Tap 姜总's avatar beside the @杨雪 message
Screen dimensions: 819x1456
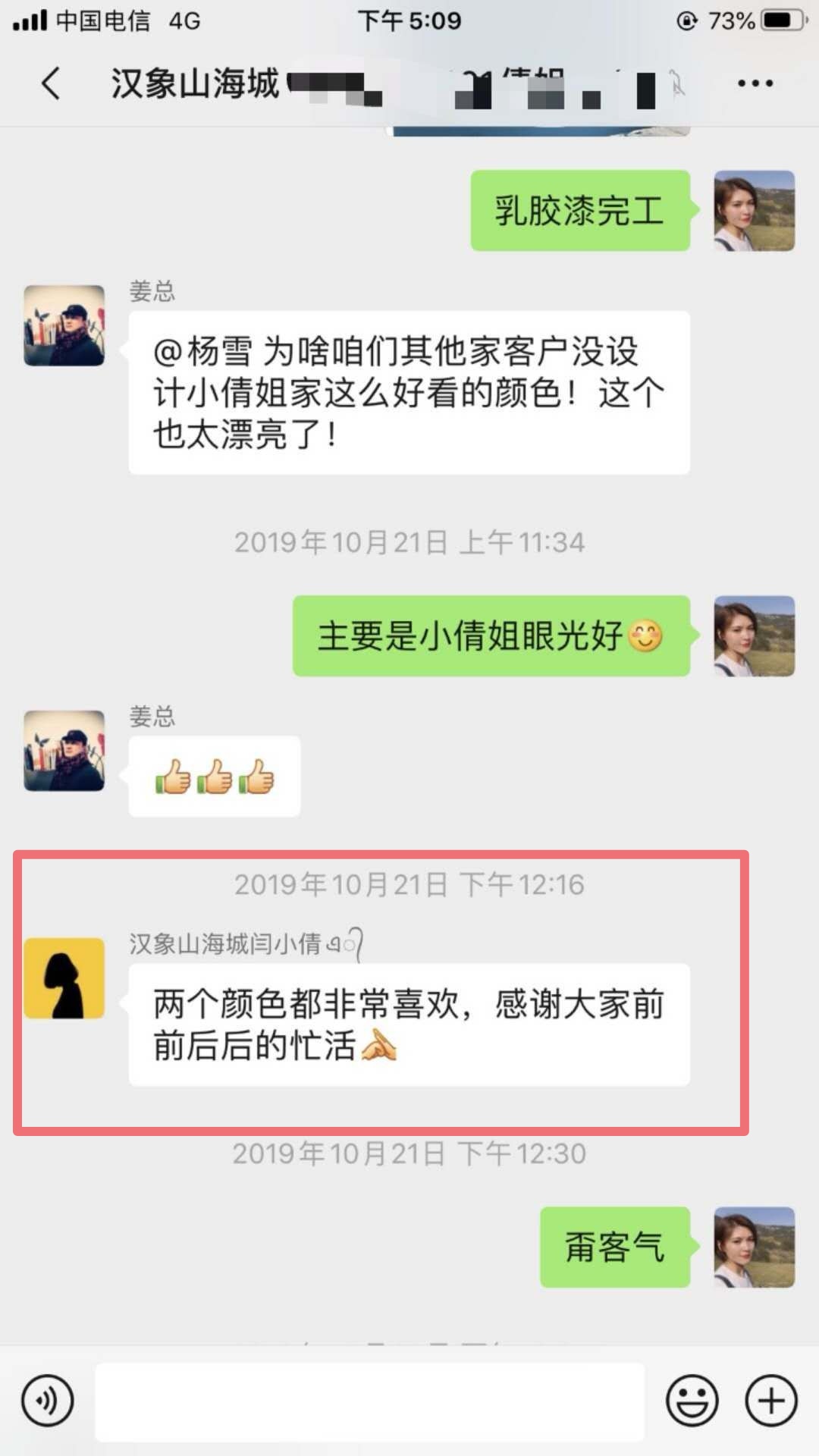point(64,325)
